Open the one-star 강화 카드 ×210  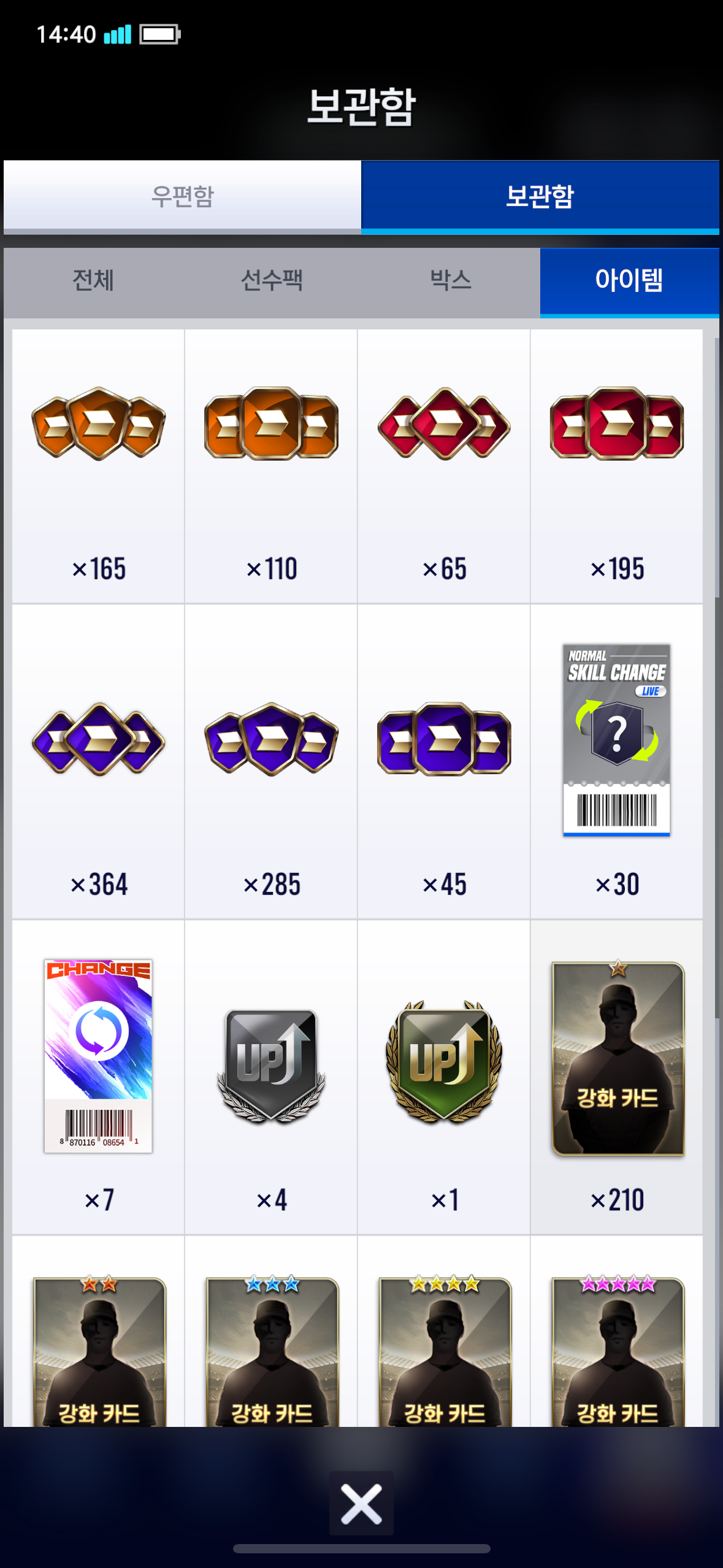click(x=617, y=1077)
